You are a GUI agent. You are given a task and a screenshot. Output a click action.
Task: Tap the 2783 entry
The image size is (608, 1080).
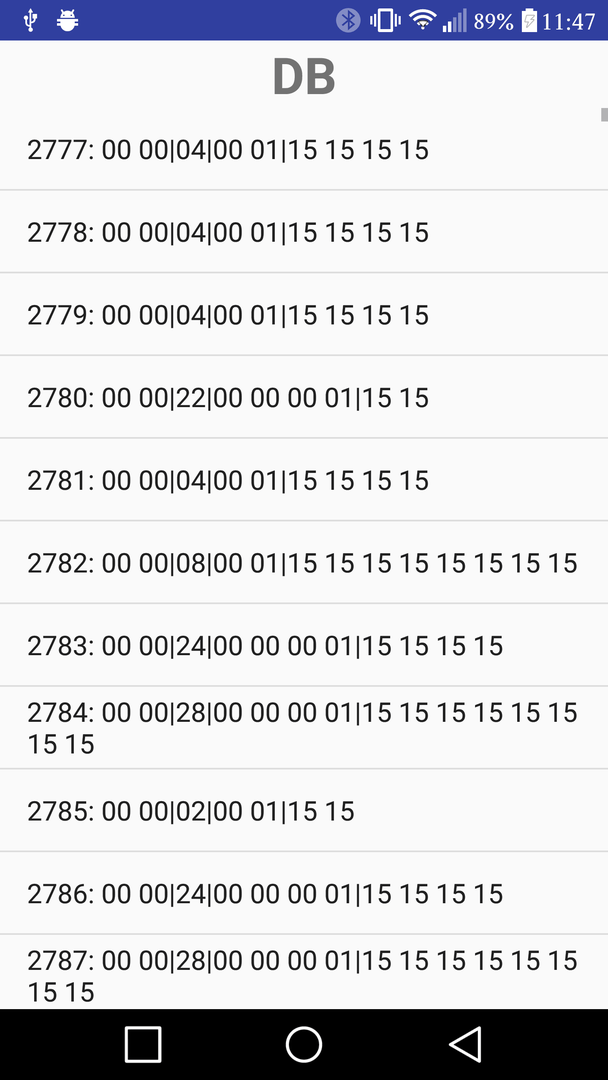304,645
